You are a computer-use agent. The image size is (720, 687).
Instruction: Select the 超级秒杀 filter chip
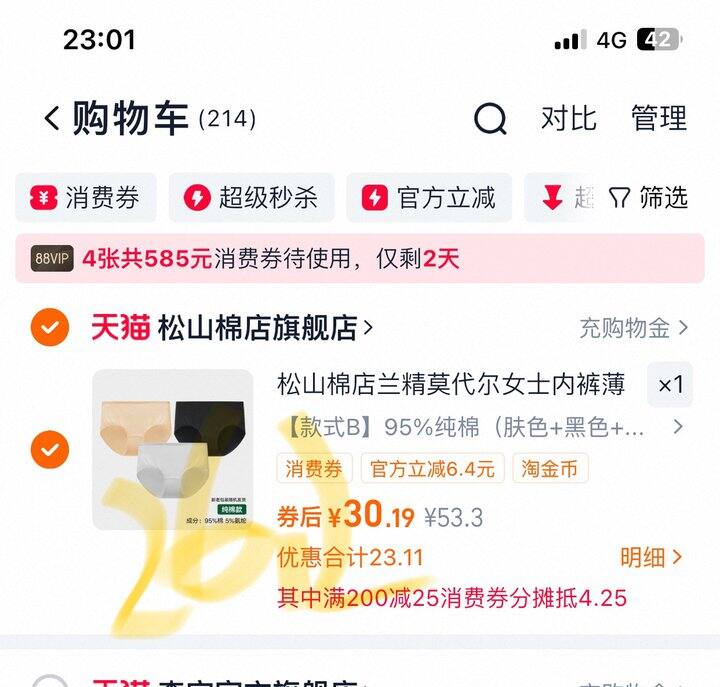252,198
